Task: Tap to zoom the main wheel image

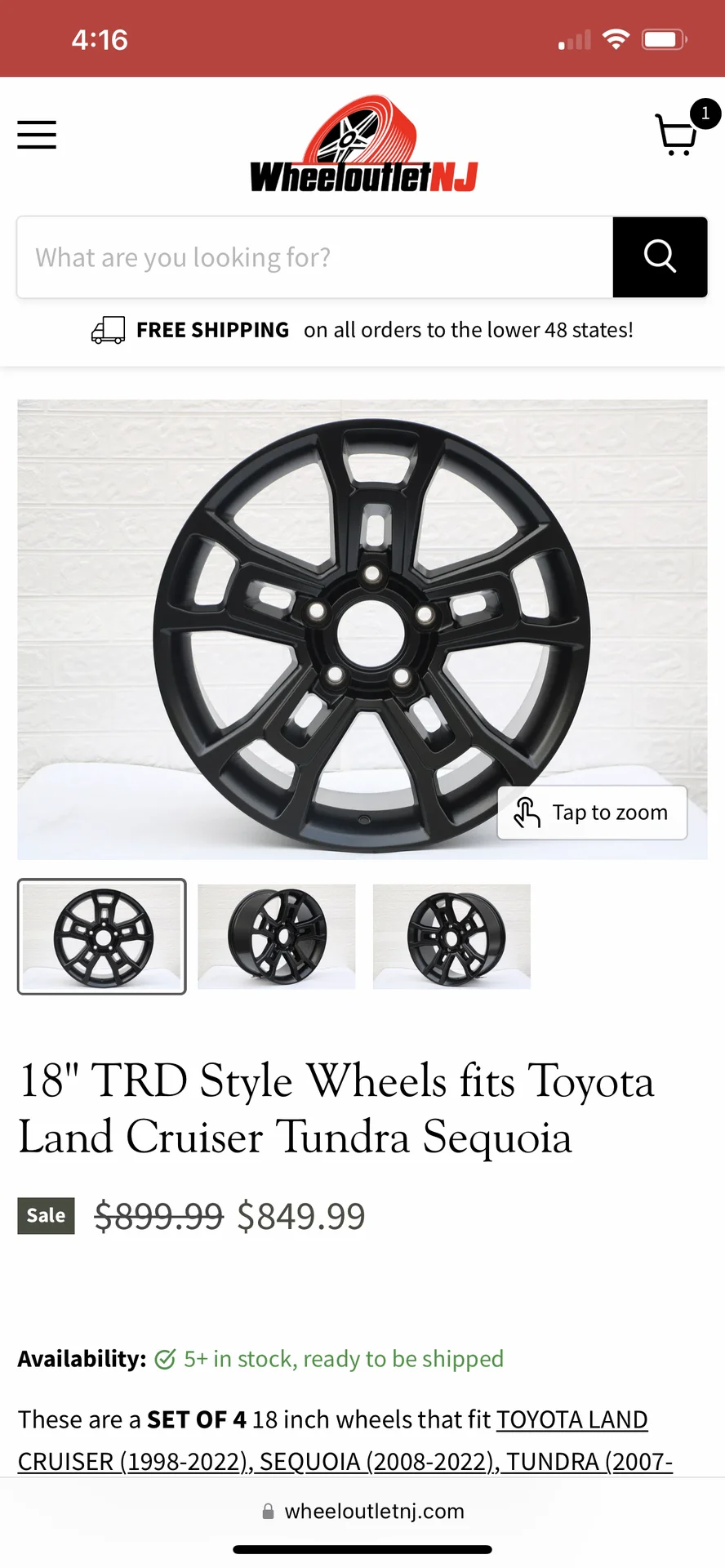Action: coord(593,813)
